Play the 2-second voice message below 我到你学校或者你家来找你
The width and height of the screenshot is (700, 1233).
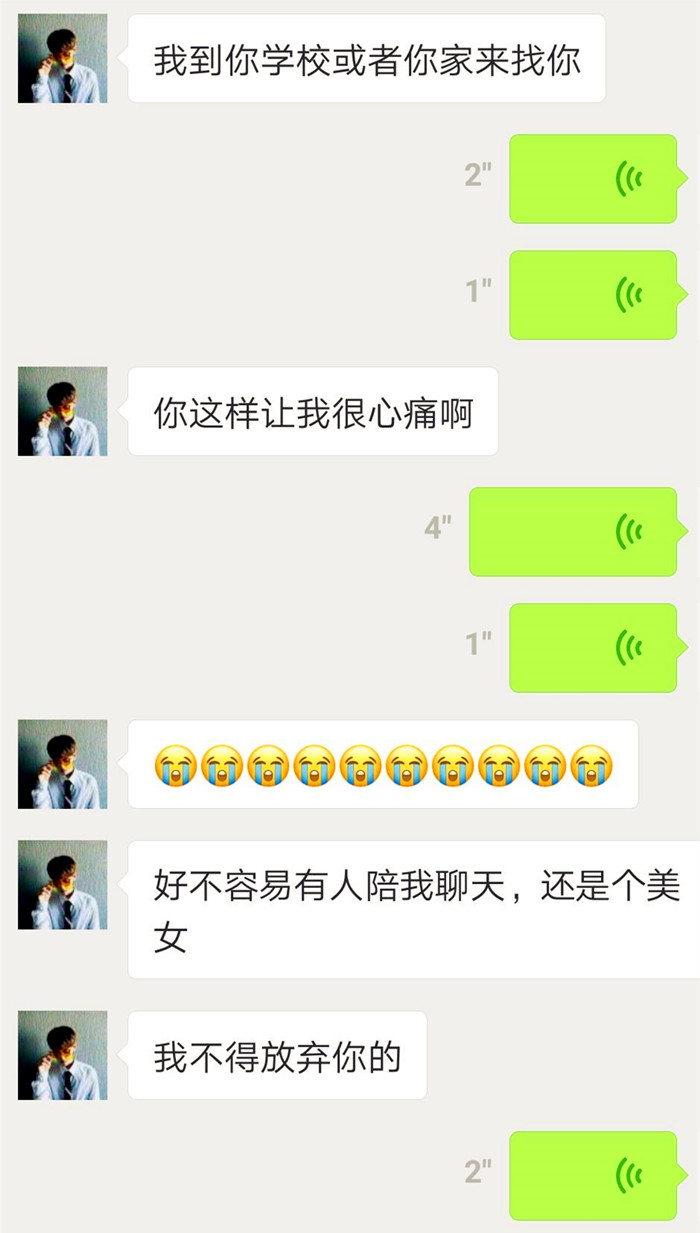593,178
